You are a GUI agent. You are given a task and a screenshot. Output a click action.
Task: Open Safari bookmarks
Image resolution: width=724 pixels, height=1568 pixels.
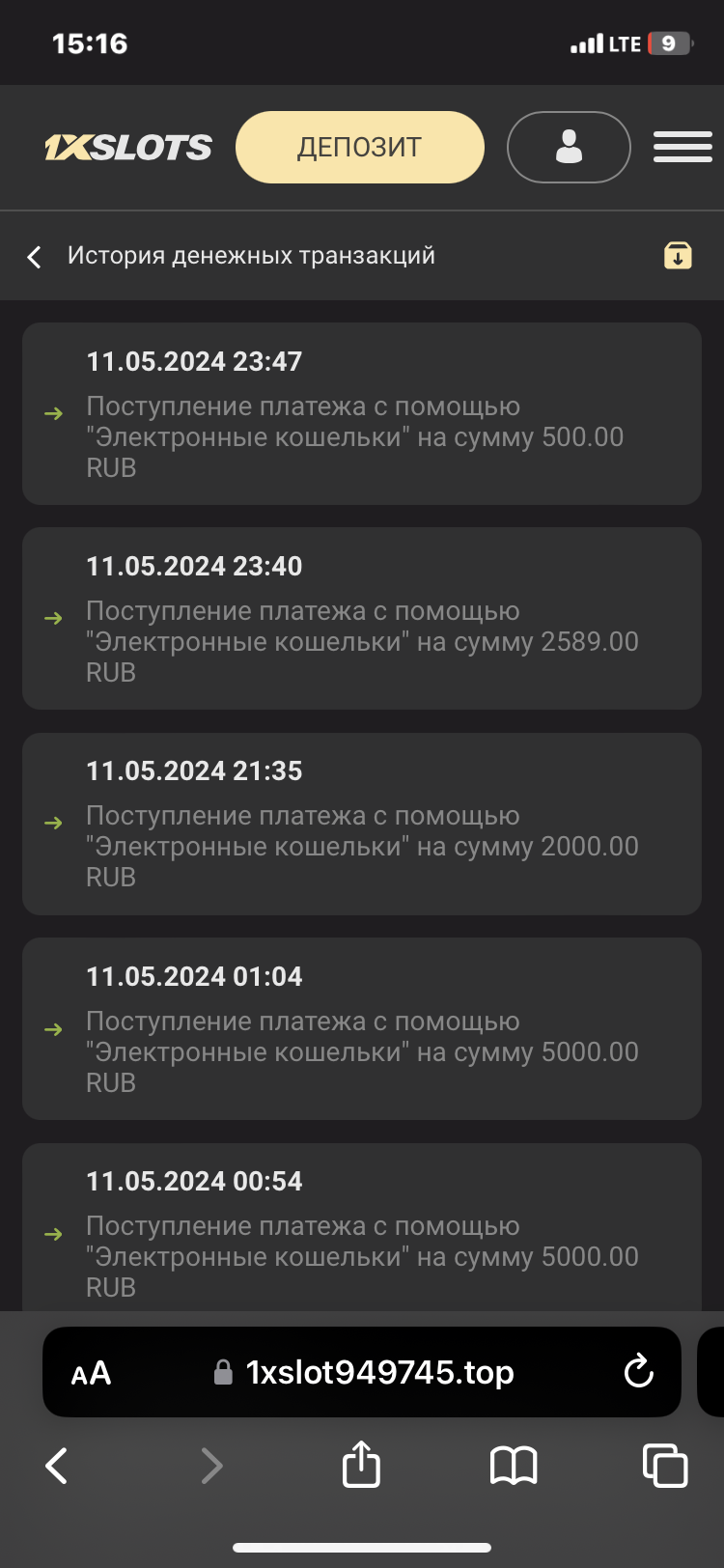(514, 1466)
